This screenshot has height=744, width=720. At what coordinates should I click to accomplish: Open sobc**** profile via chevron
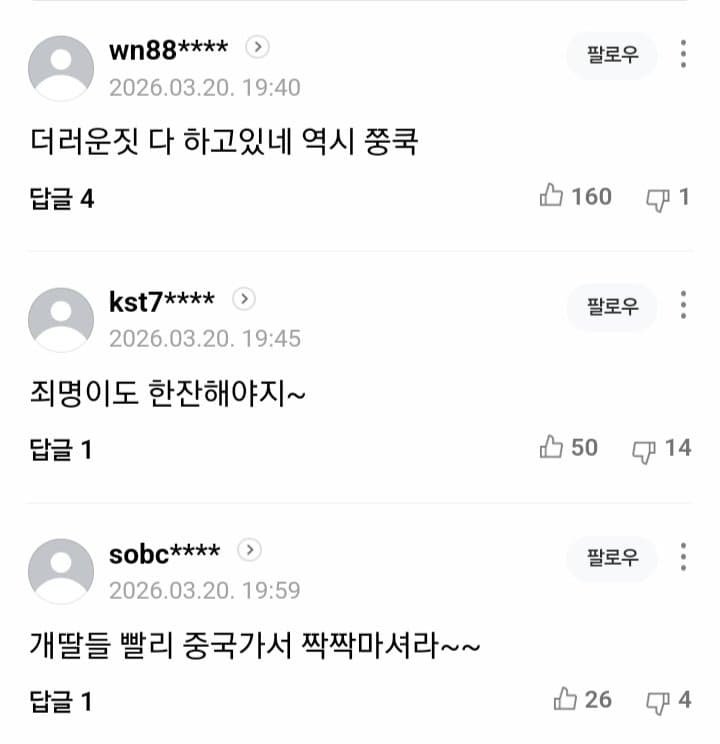[250, 550]
